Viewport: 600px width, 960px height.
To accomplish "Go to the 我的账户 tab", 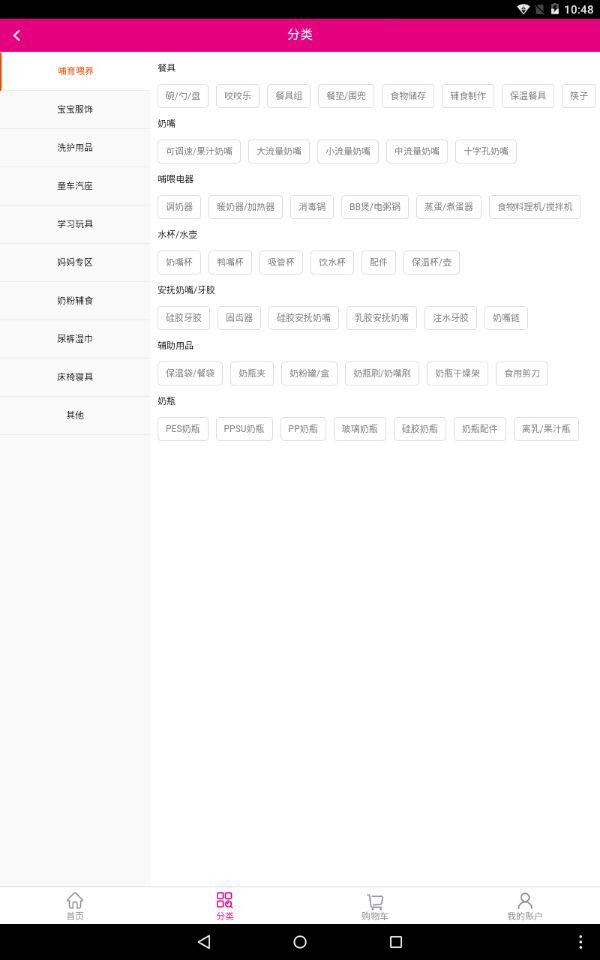I will (525, 906).
